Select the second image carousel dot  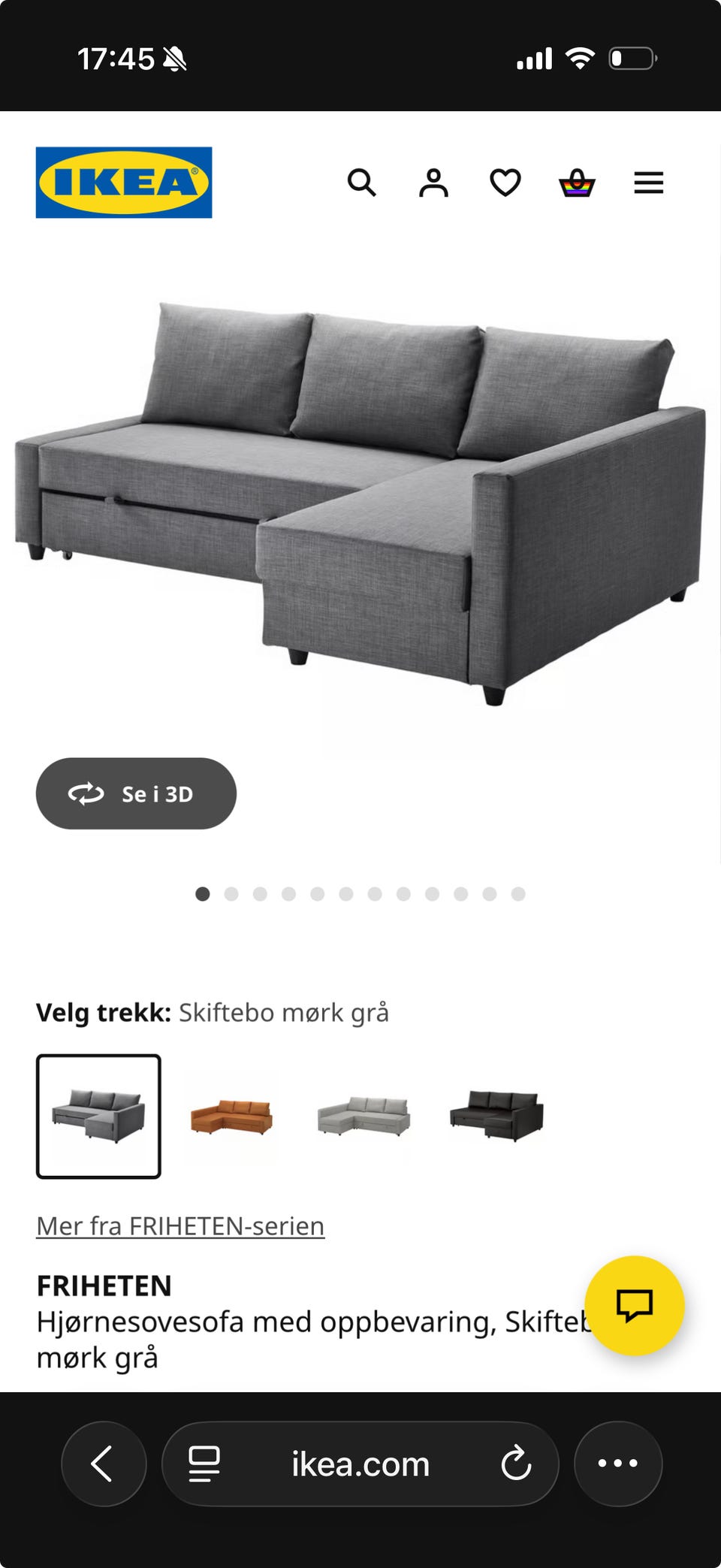(231, 894)
